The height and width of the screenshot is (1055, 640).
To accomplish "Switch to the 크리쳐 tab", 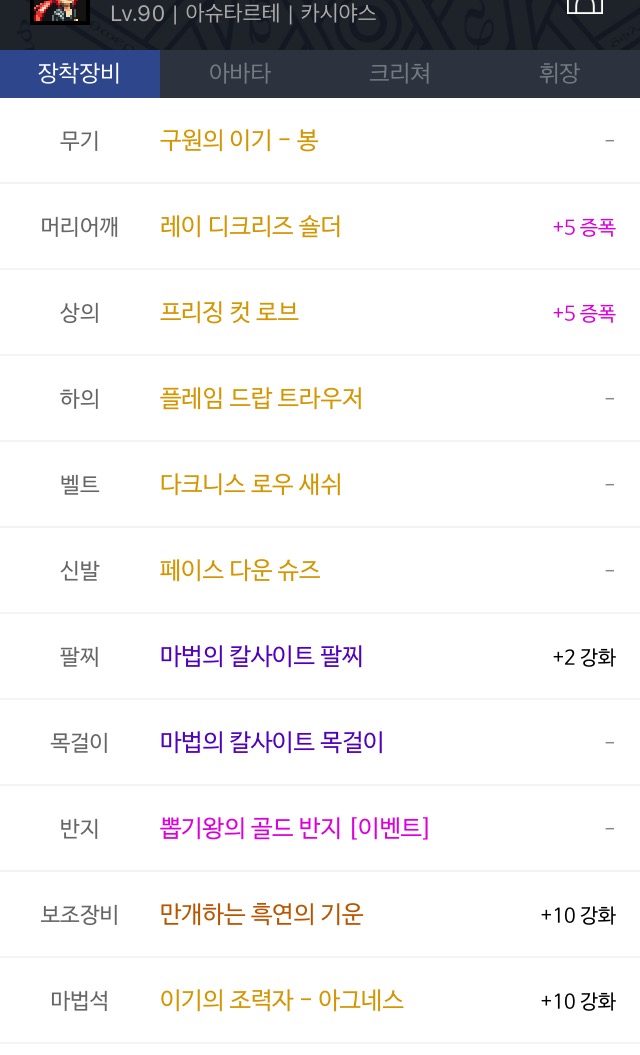I will click(x=400, y=73).
